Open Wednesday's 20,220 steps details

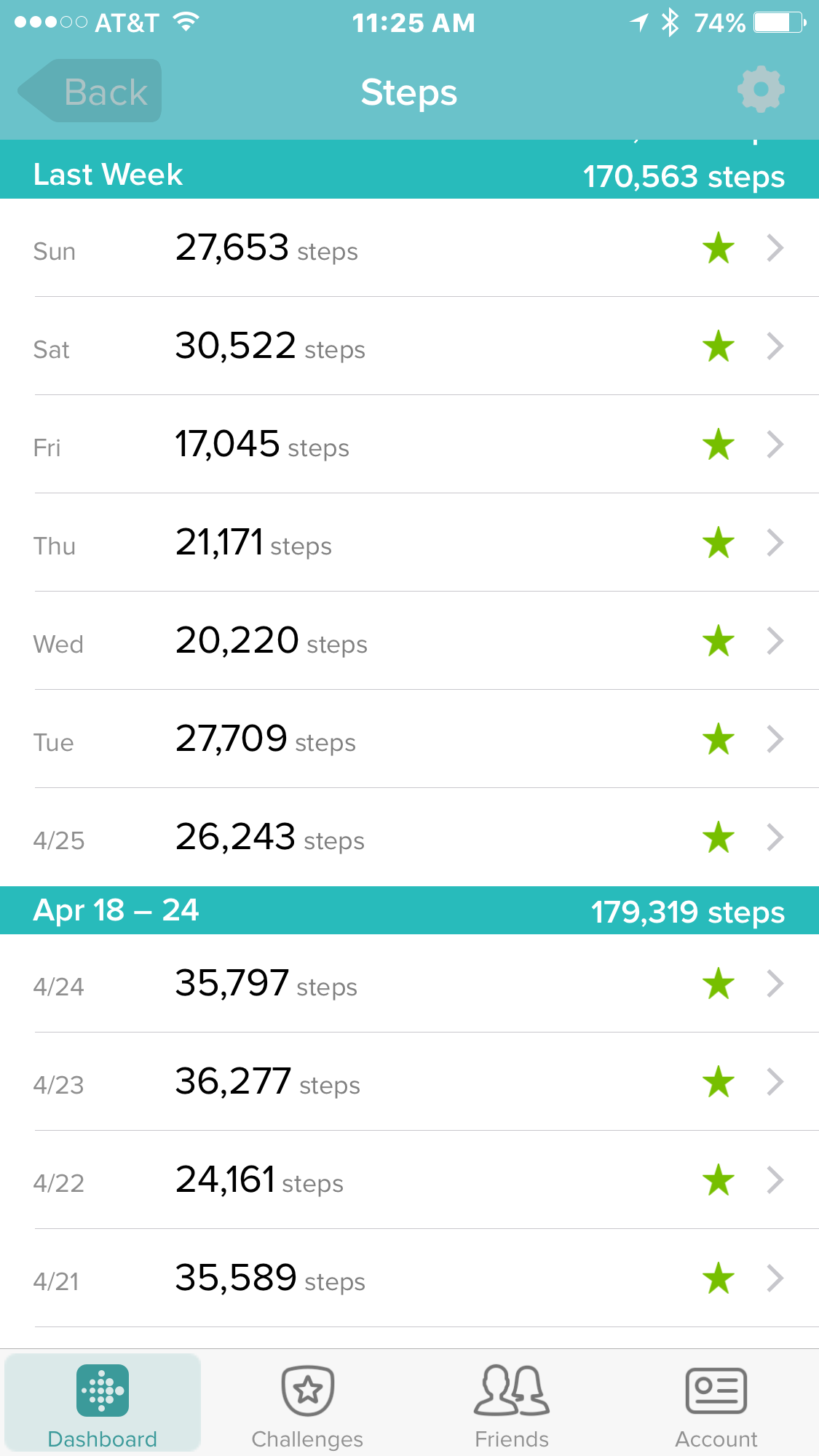[409, 641]
